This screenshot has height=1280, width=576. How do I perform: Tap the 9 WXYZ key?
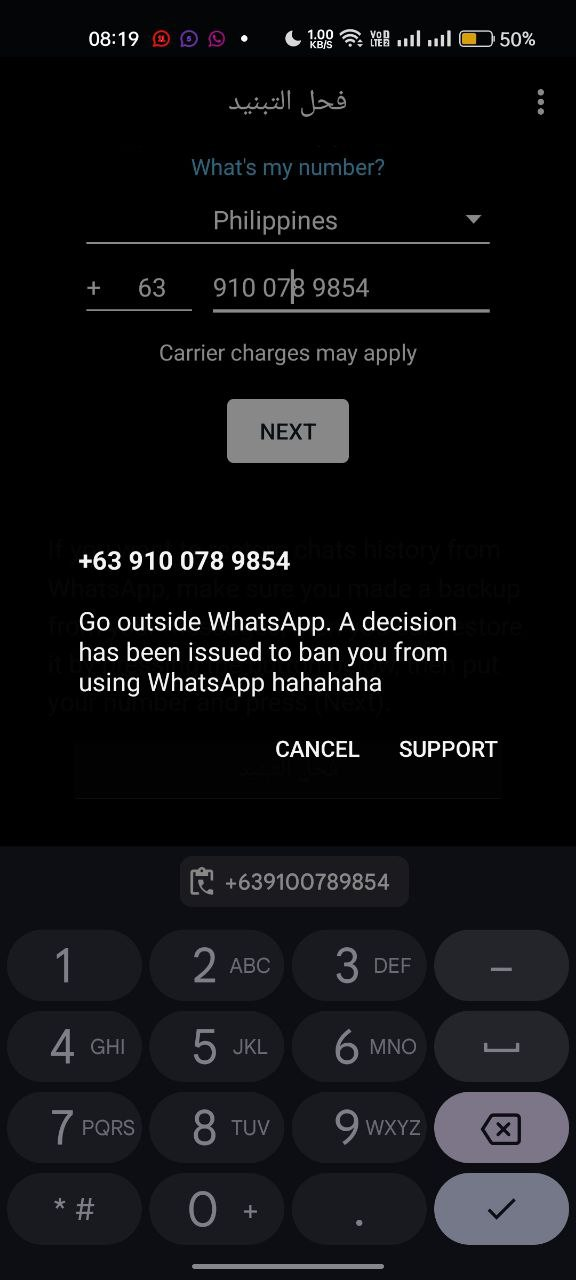pyautogui.click(x=359, y=1128)
